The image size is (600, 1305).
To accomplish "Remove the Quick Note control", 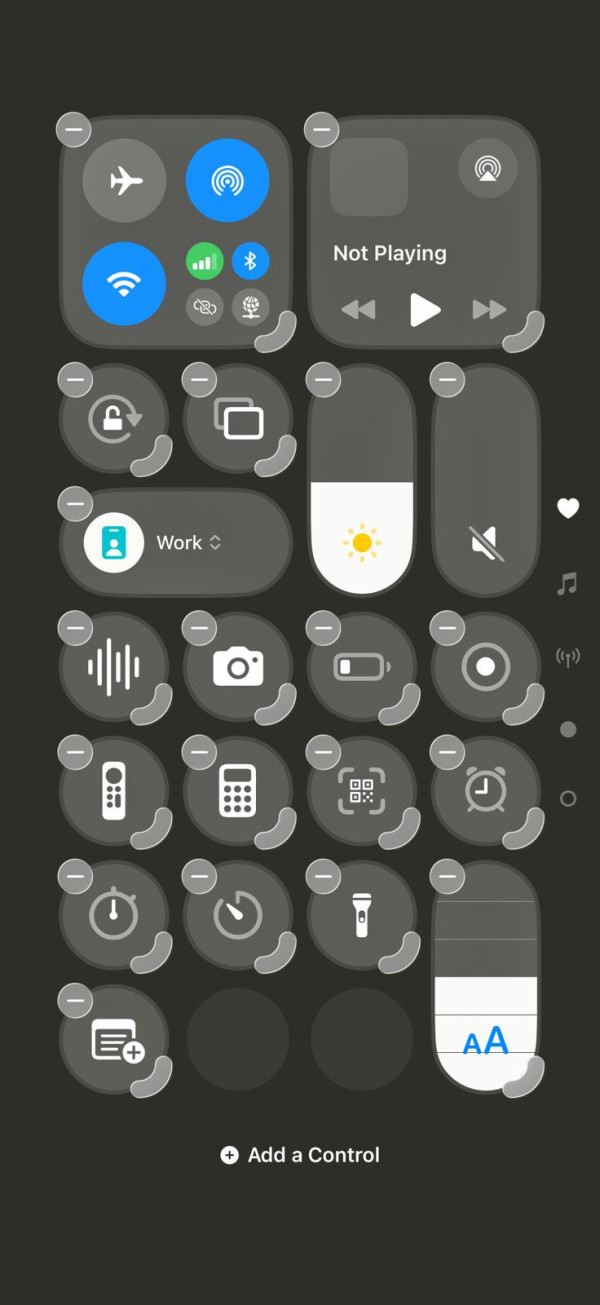I will pyautogui.click(x=74, y=1000).
